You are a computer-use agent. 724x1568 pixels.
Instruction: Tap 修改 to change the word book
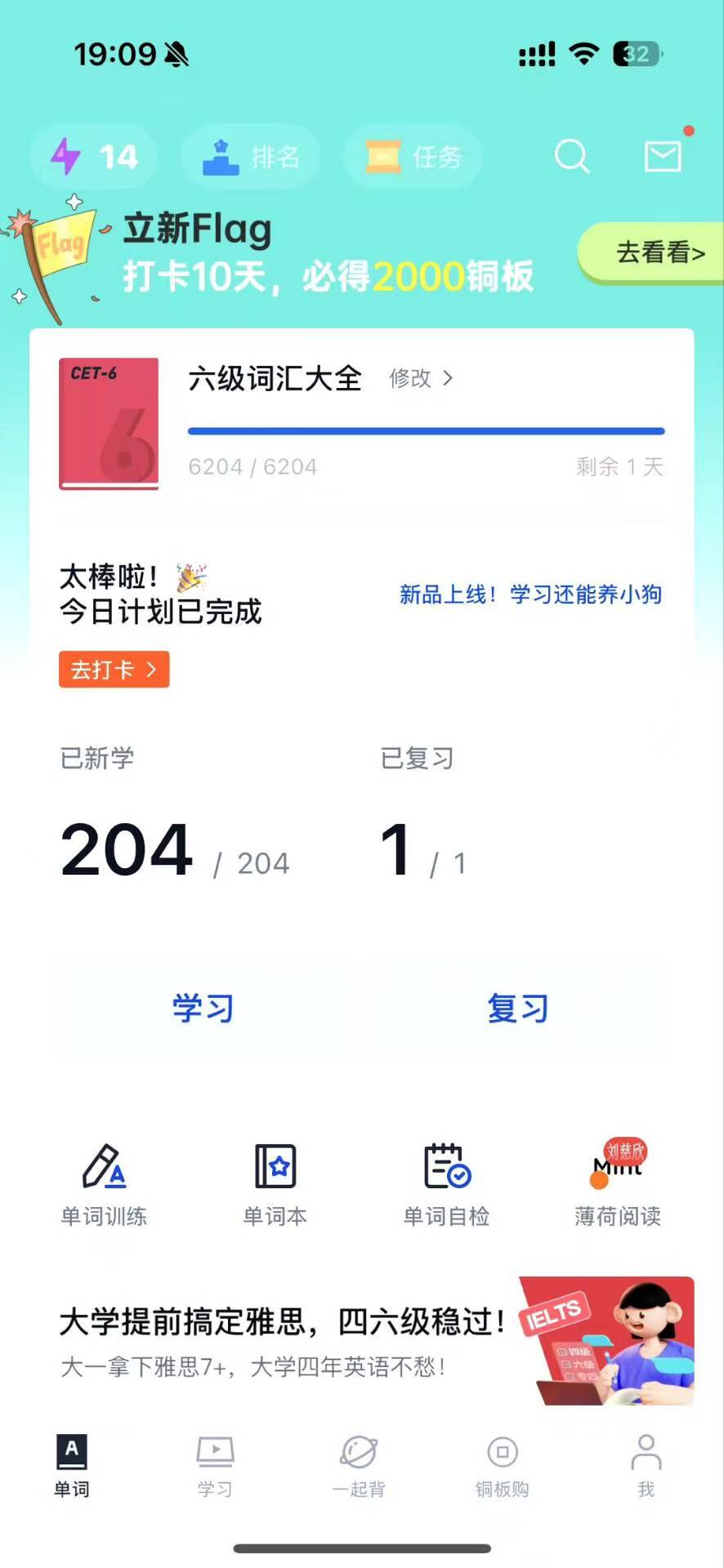coord(421,378)
